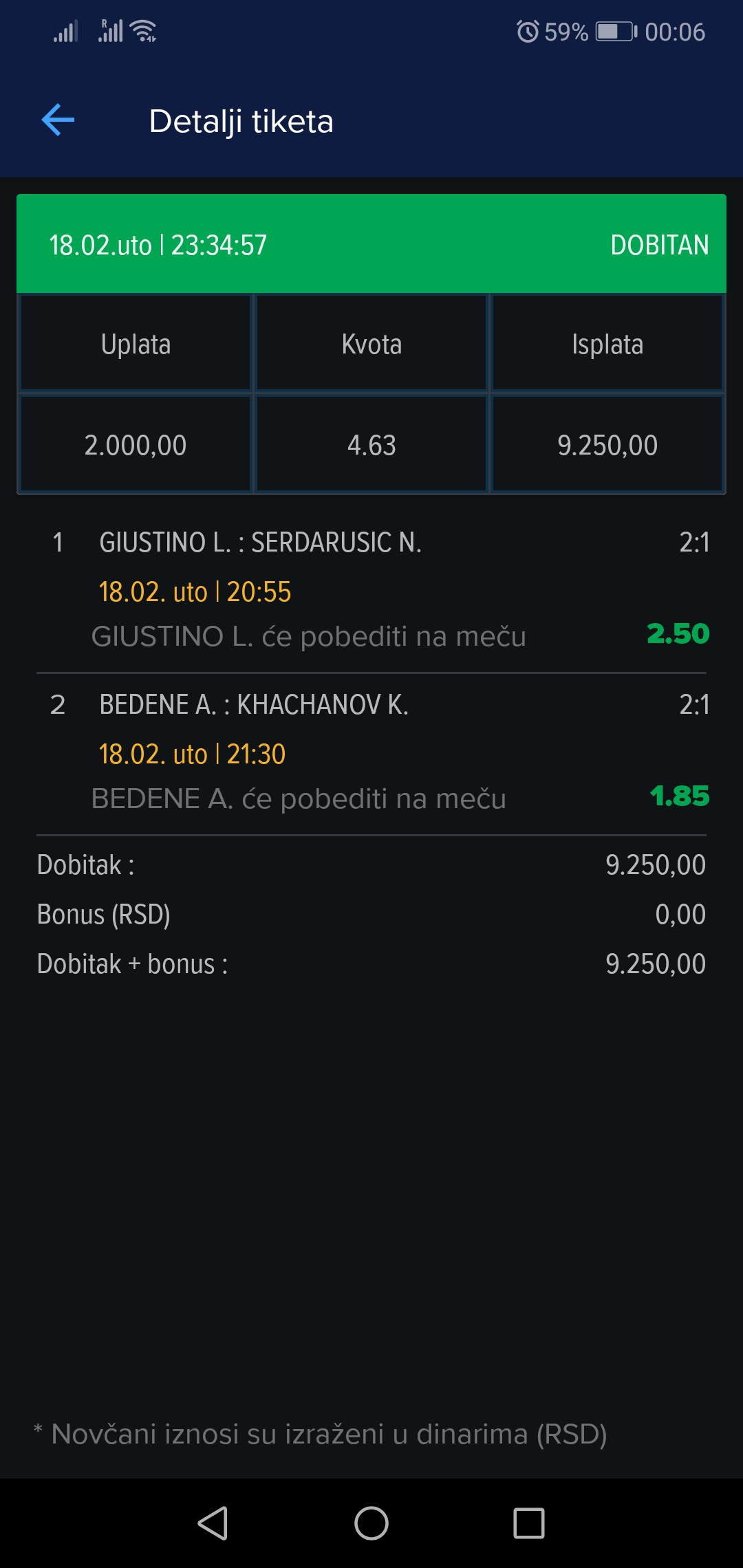Go to the home screen
This screenshot has width=743, height=1568.
point(371,1523)
